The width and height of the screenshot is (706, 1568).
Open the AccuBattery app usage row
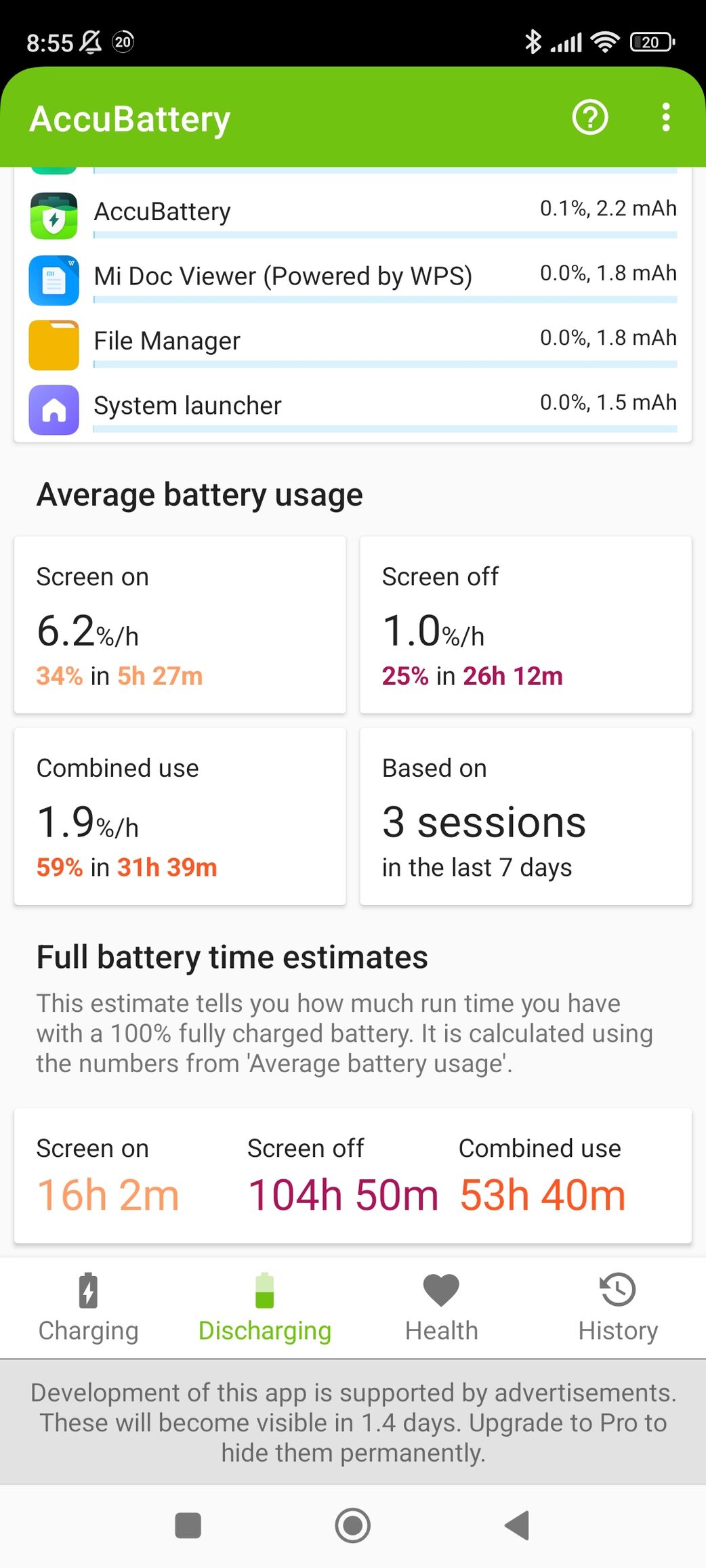pyautogui.click(x=353, y=214)
